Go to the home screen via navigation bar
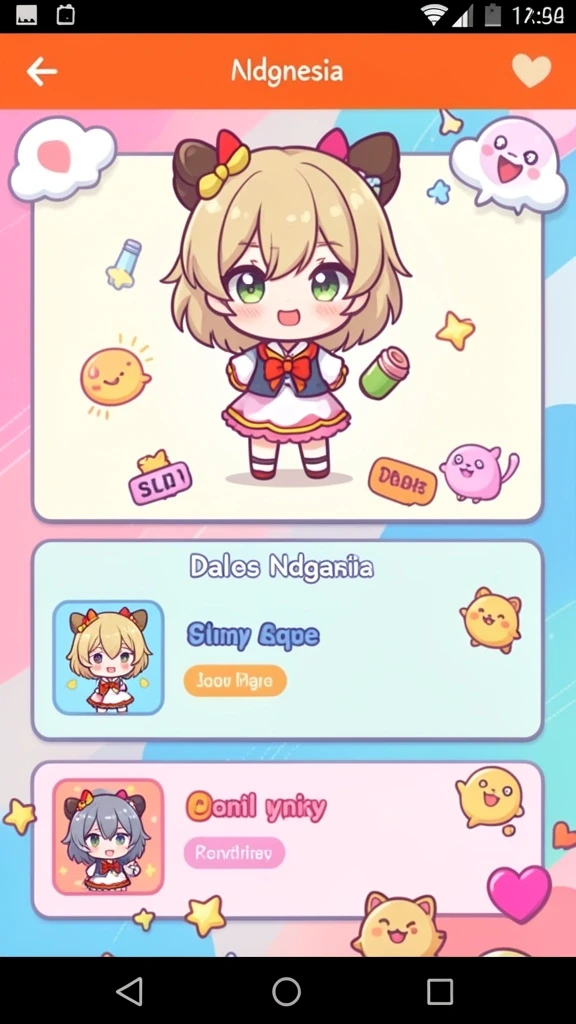 click(x=286, y=992)
